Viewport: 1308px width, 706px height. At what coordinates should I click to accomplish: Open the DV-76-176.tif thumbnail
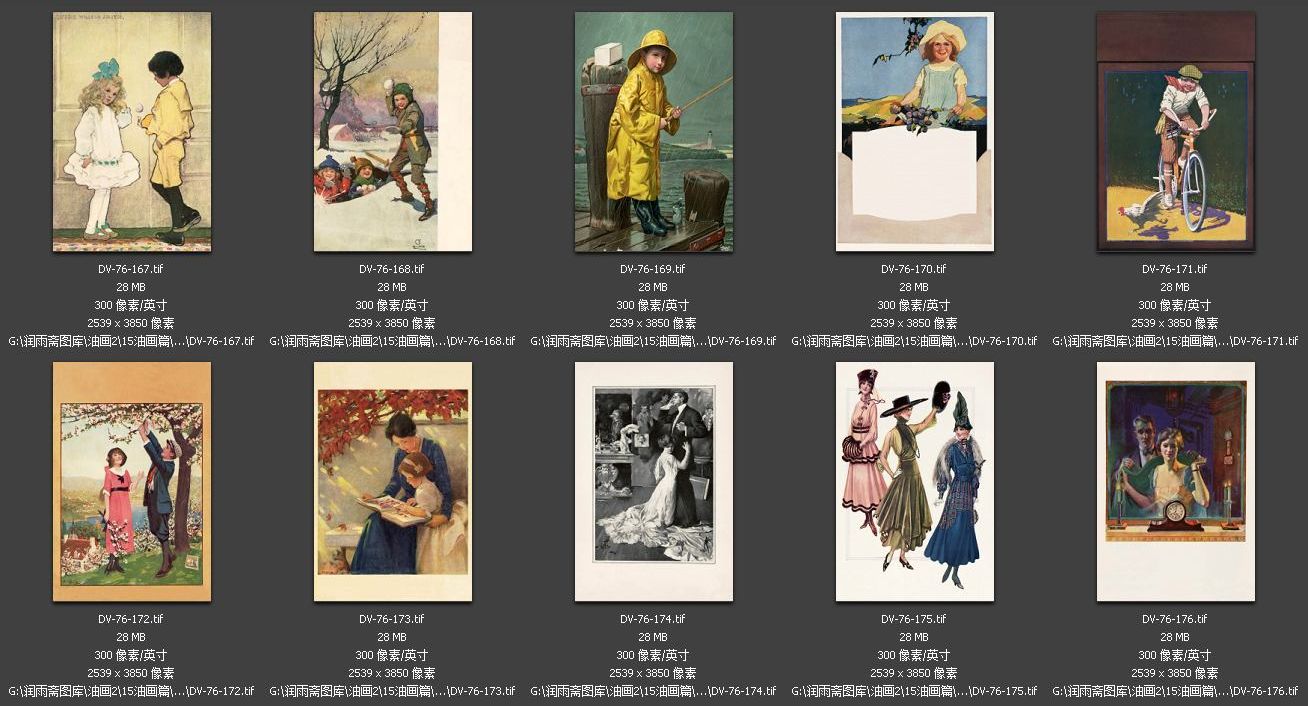pyautogui.click(x=1175, y=481)
